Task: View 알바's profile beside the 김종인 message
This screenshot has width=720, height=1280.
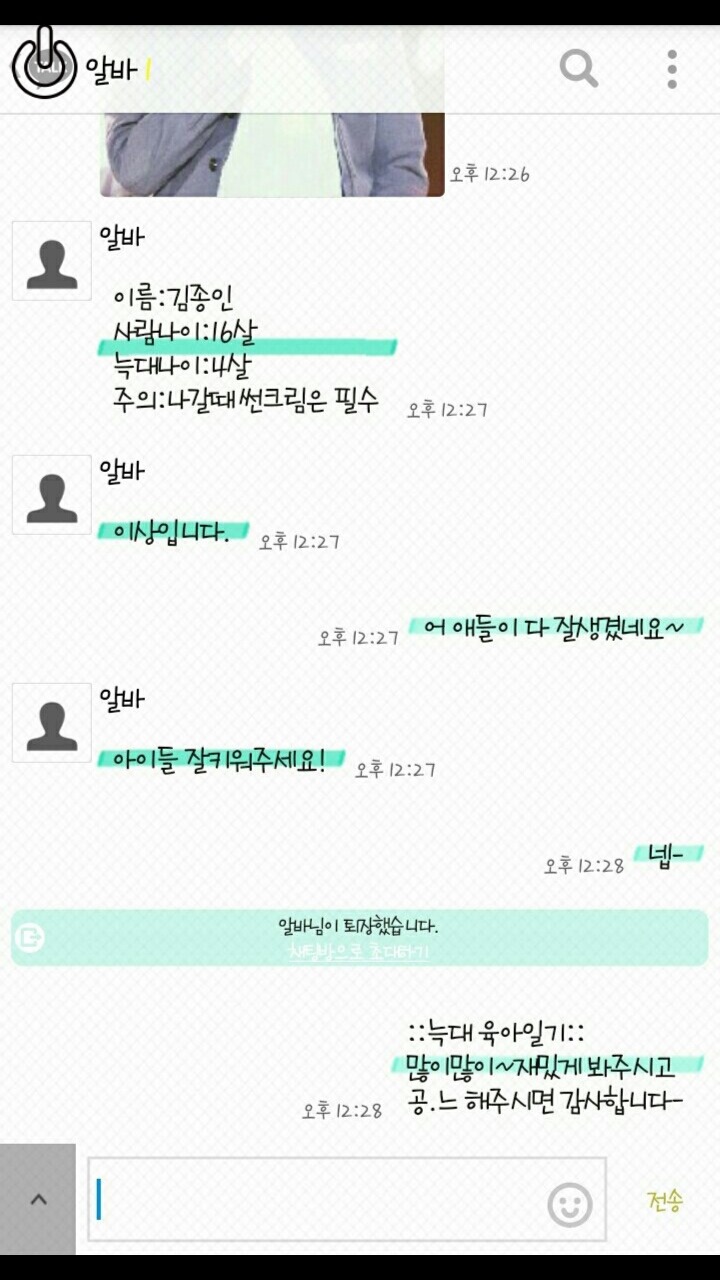Action: click(52, 261)
